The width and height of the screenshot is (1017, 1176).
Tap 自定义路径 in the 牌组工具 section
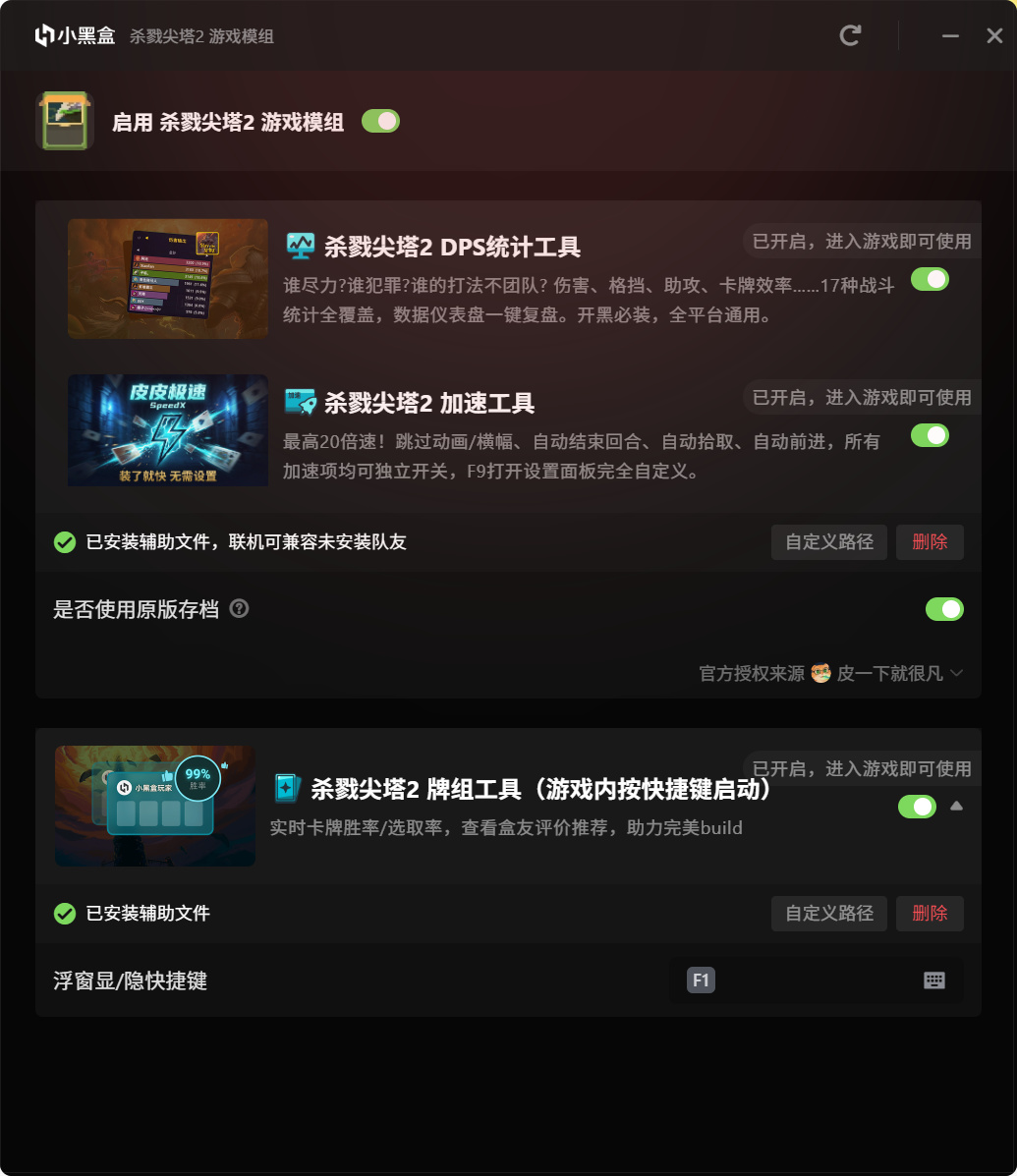tap(829, 914)
